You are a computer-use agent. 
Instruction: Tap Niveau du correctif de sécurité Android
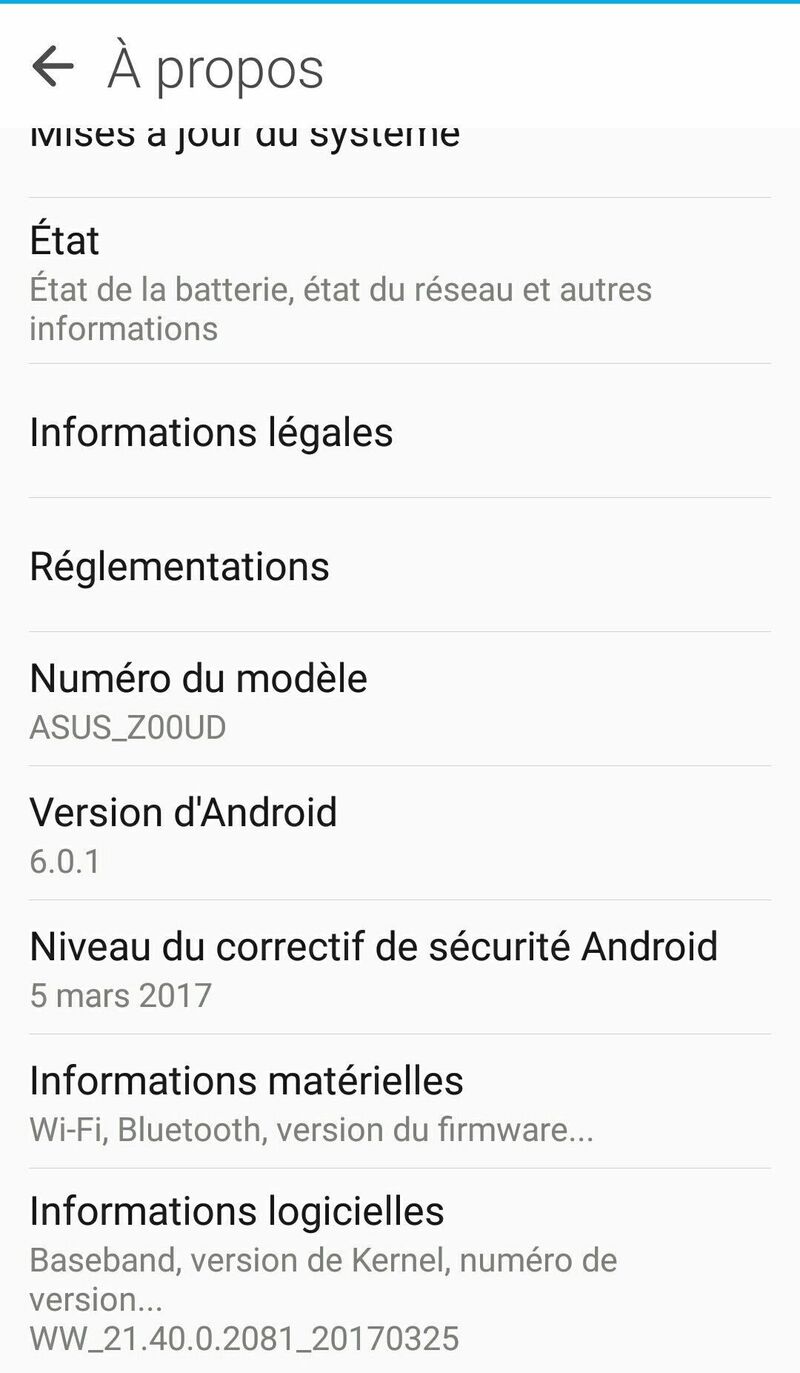400,968
